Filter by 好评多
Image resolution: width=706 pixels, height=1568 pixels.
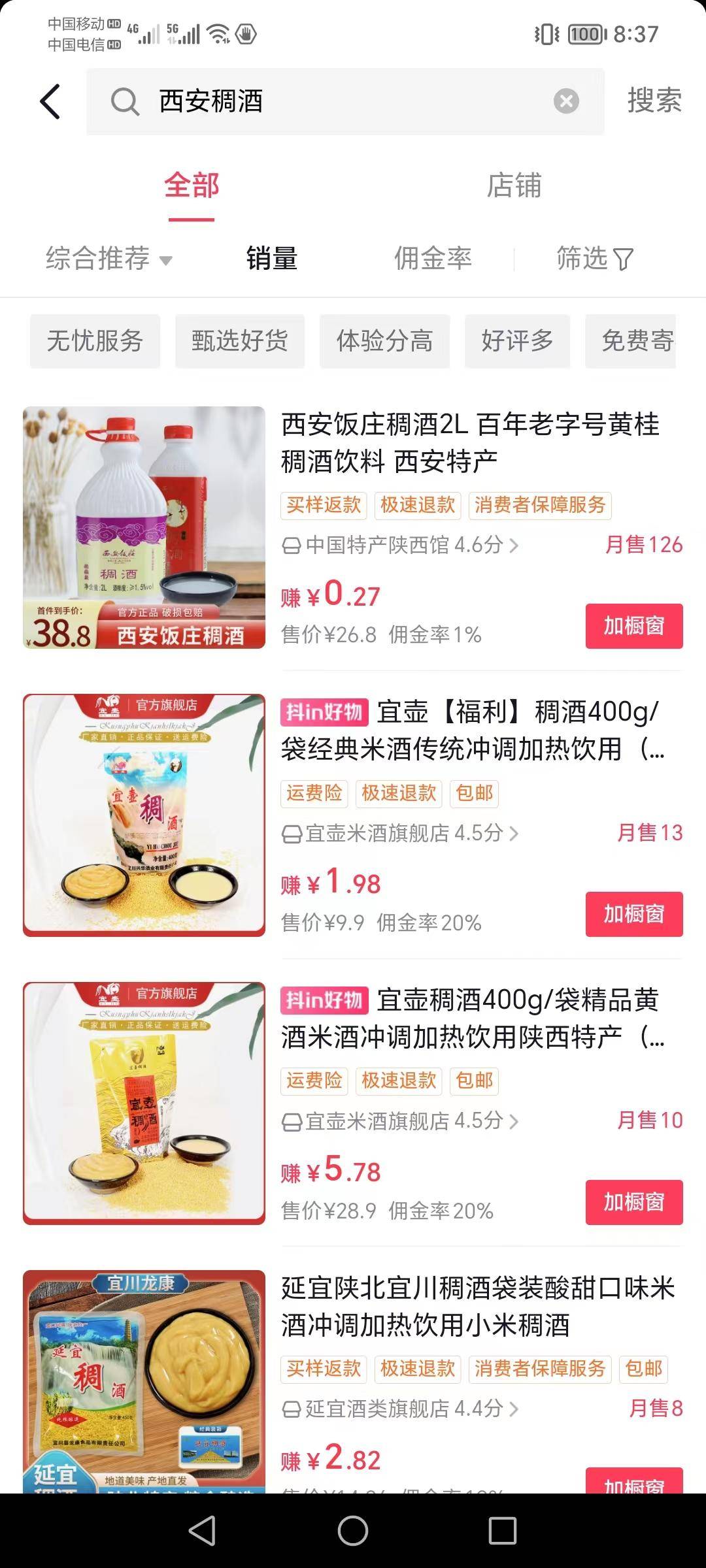pos(517,341)
